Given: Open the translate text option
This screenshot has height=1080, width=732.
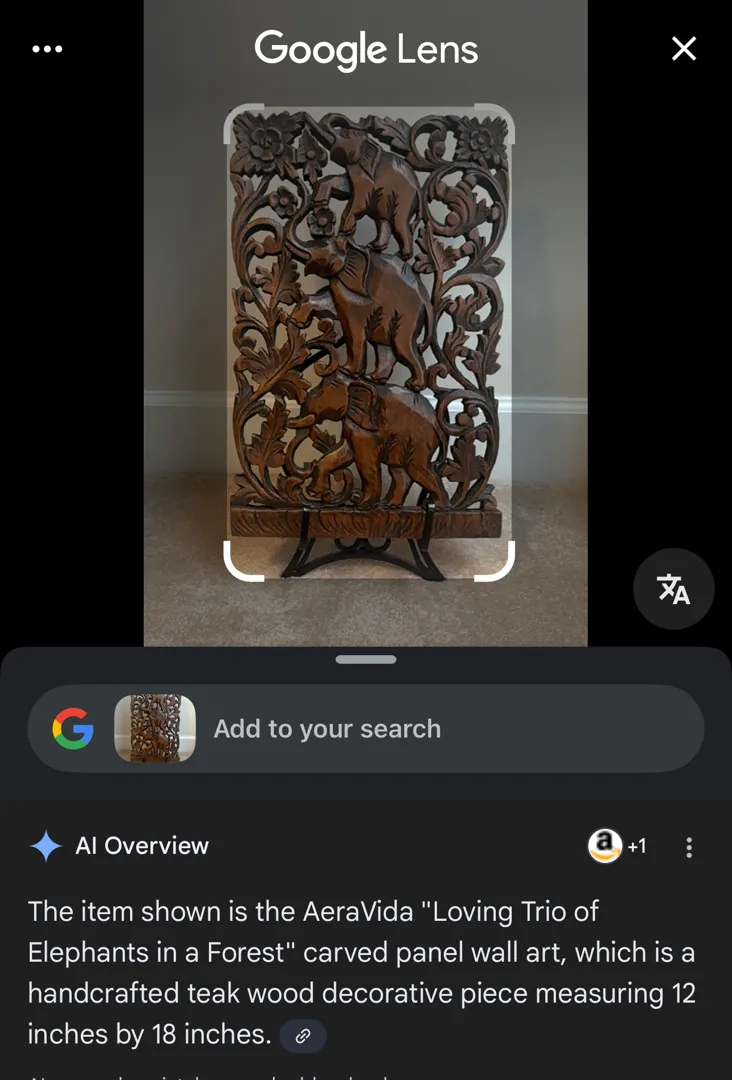Looking at the screenshot, I should 673,589.
